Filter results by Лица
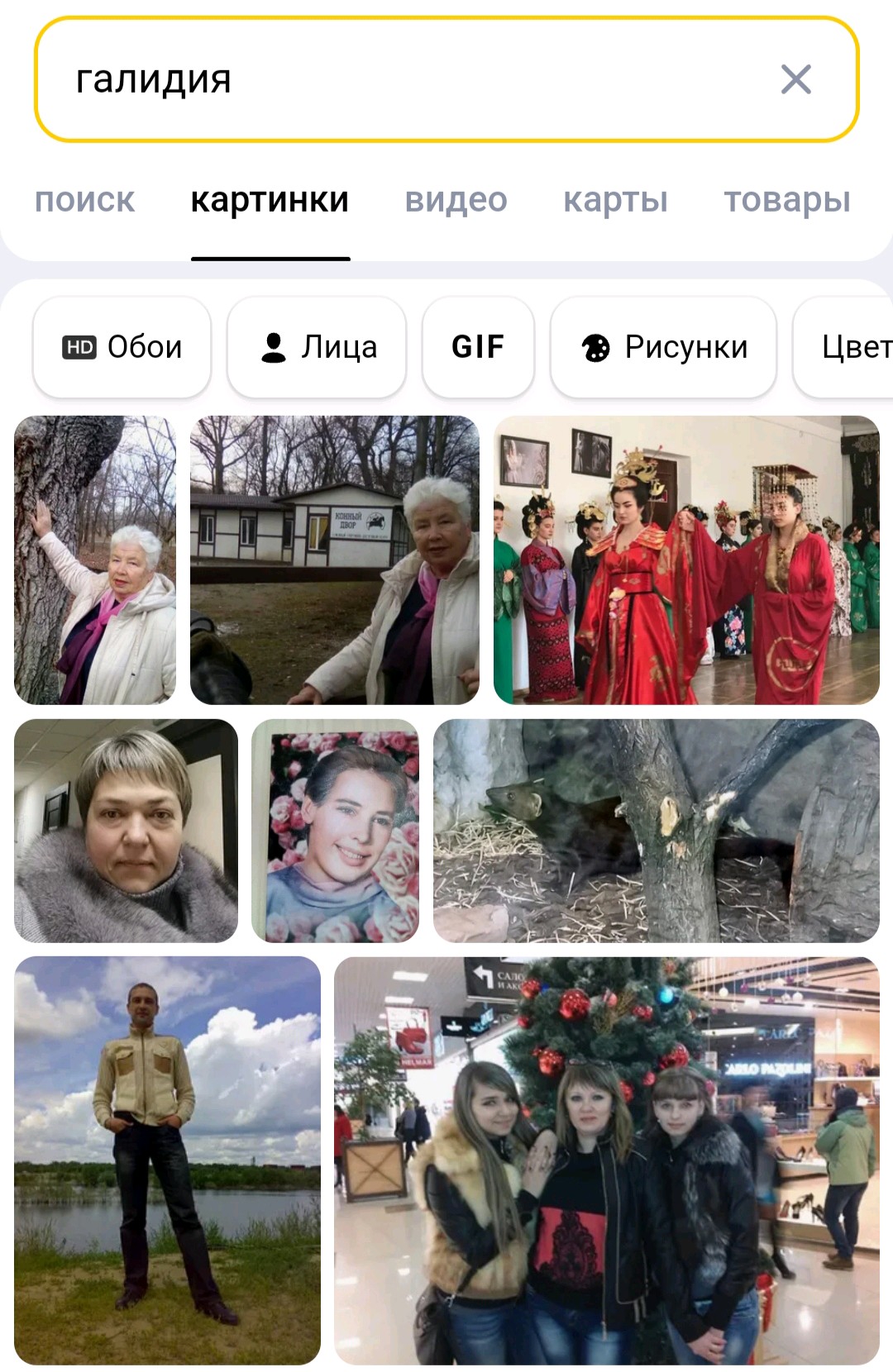893x1372 pixels. 318,347
